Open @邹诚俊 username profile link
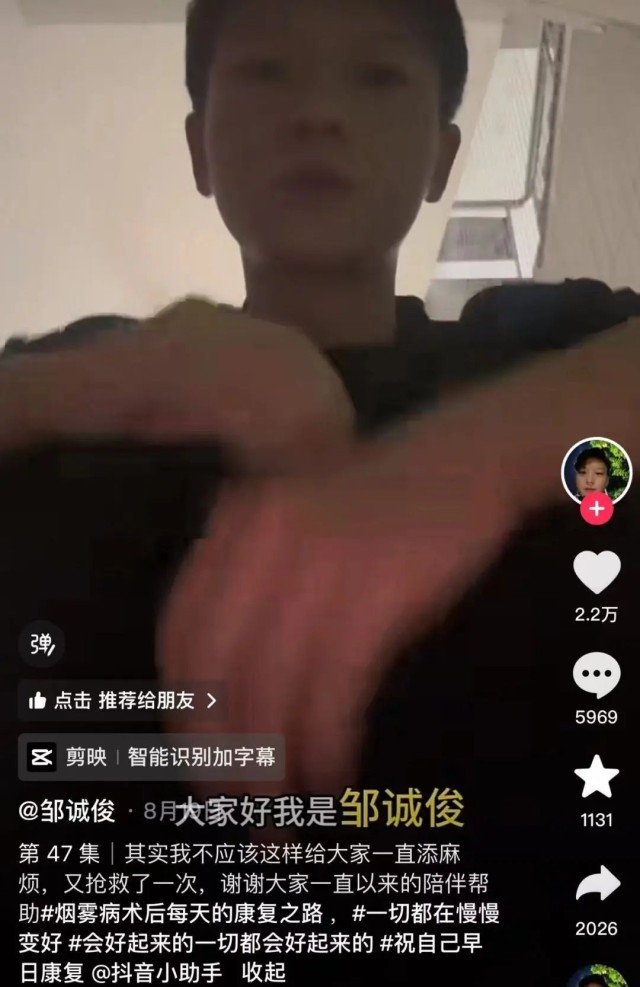640x987 pixels. coord(67,810)
